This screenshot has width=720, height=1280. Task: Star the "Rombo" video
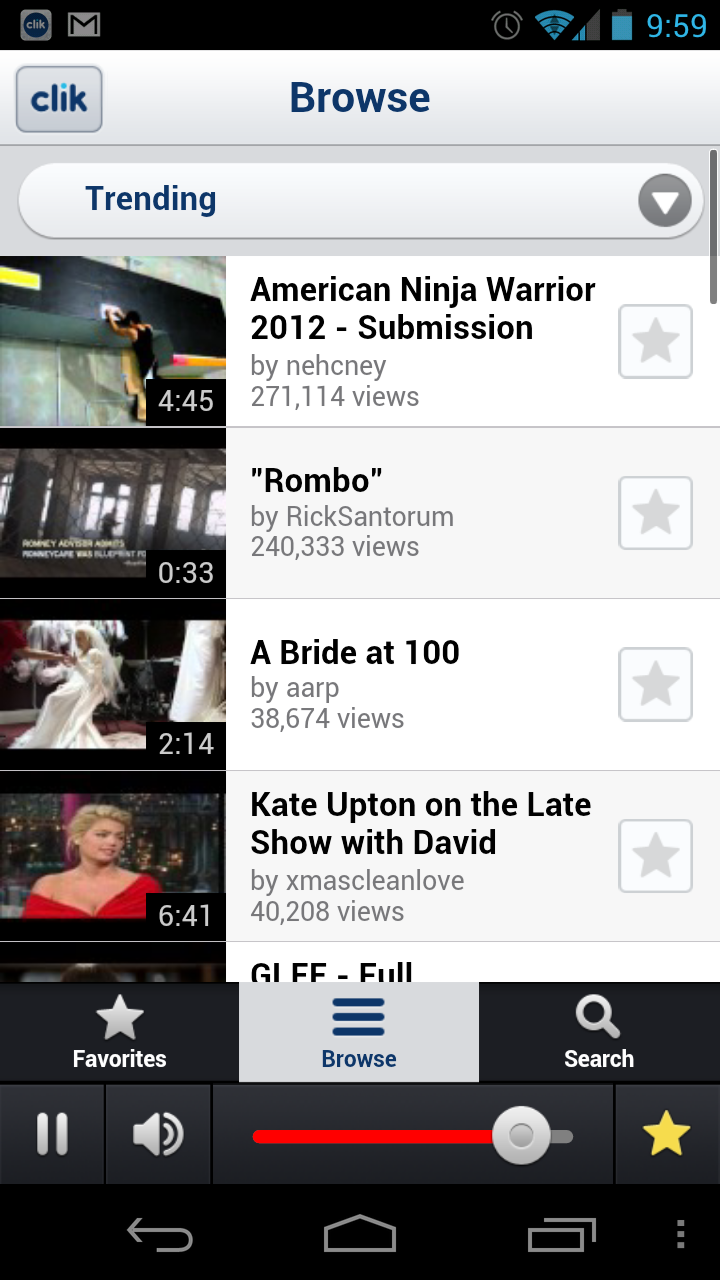click(x=655, y=513)
